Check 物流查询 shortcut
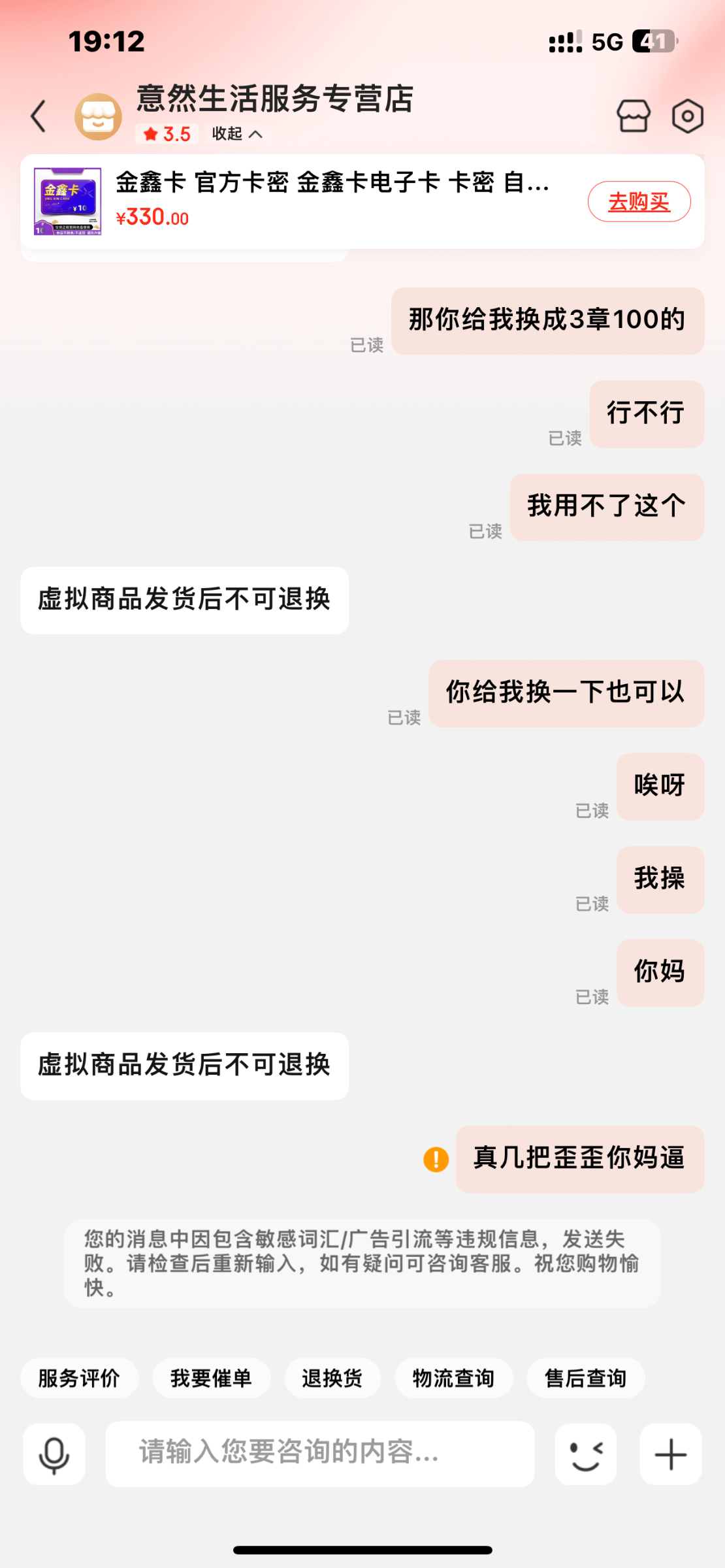 (453, 1379)
